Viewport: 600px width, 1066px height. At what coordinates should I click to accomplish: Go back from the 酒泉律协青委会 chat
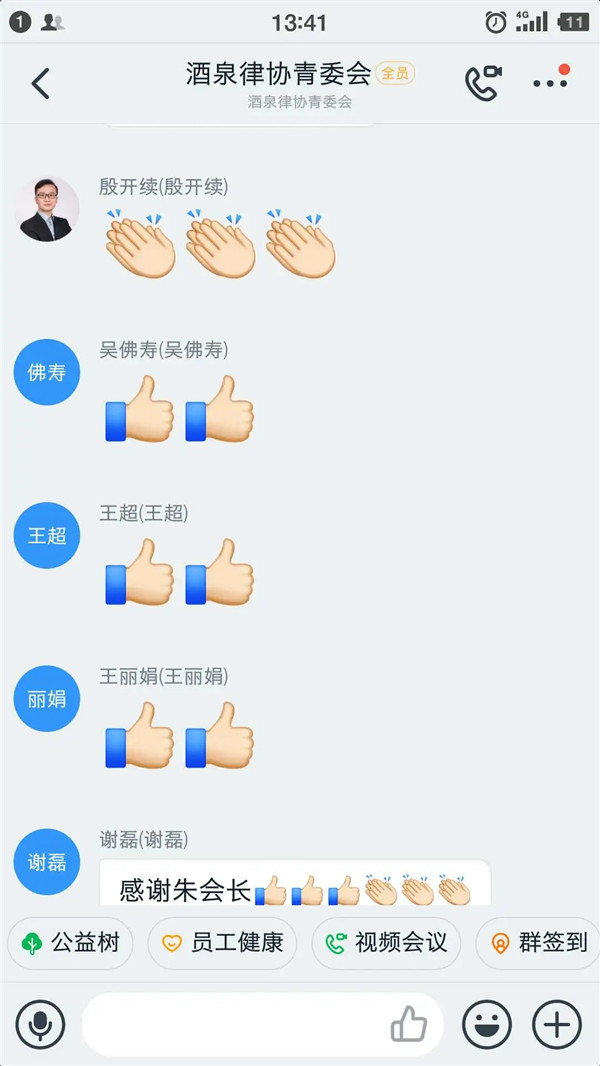click(40, 83)
